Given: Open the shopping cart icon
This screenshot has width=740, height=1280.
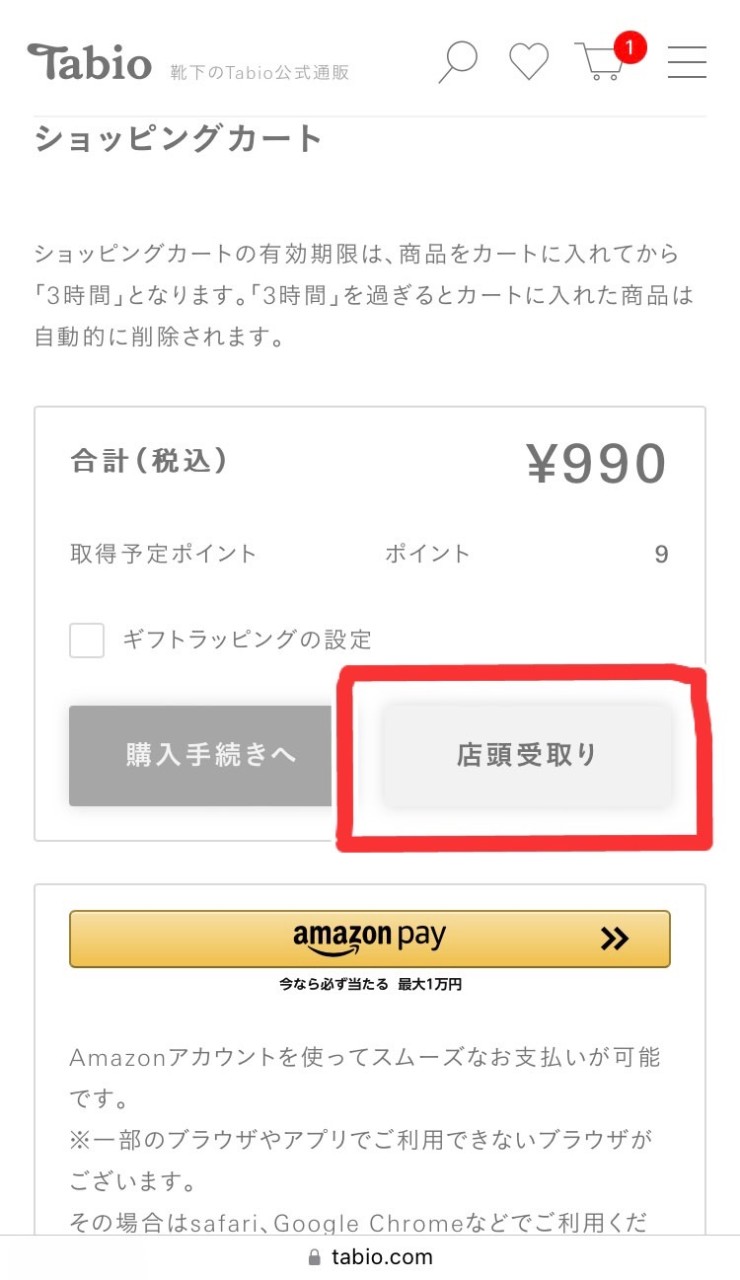Looking at the screenshot, I should [x=602, y=62].
